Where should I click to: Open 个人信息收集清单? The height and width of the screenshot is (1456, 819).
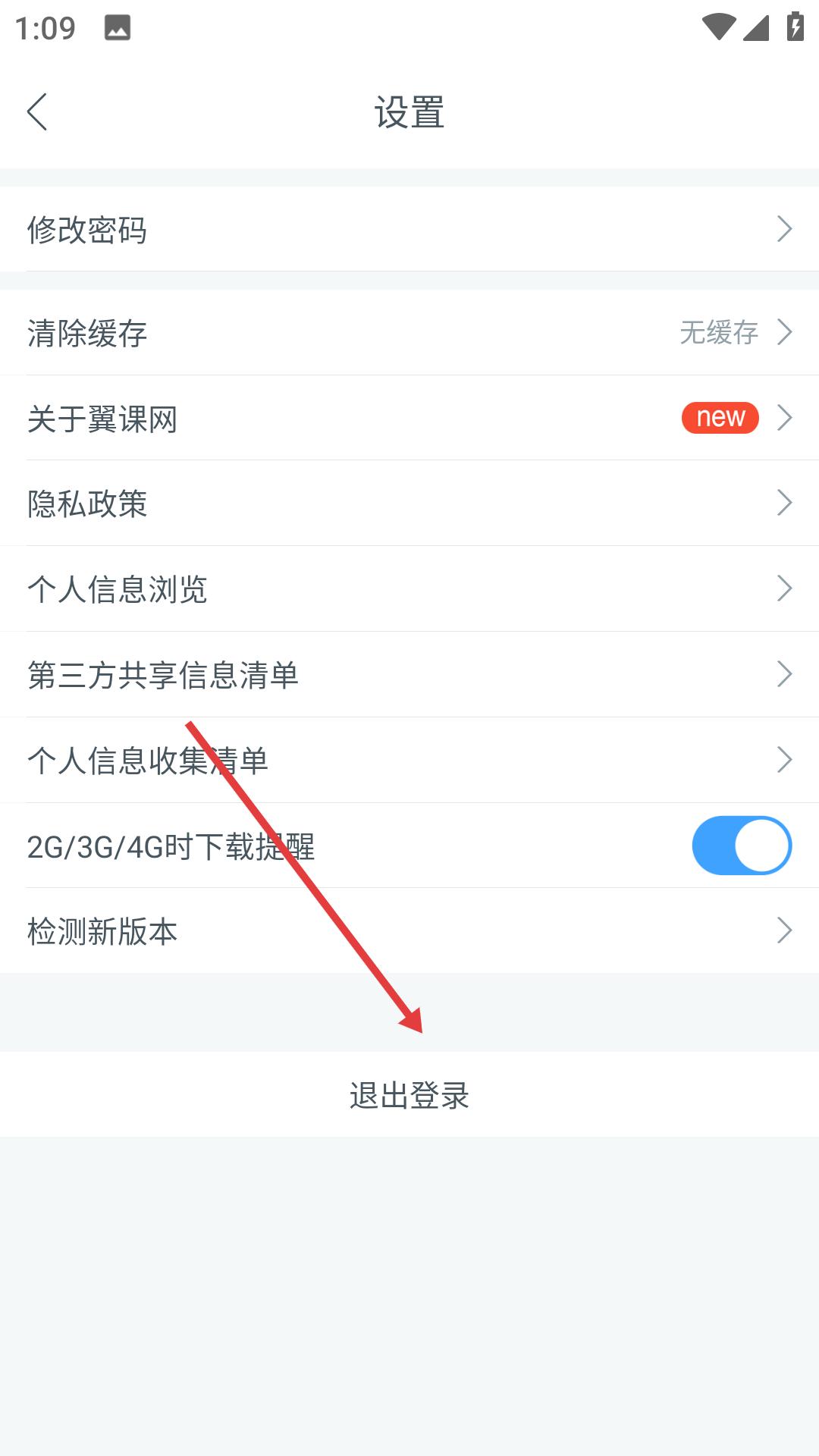[409, 760]
